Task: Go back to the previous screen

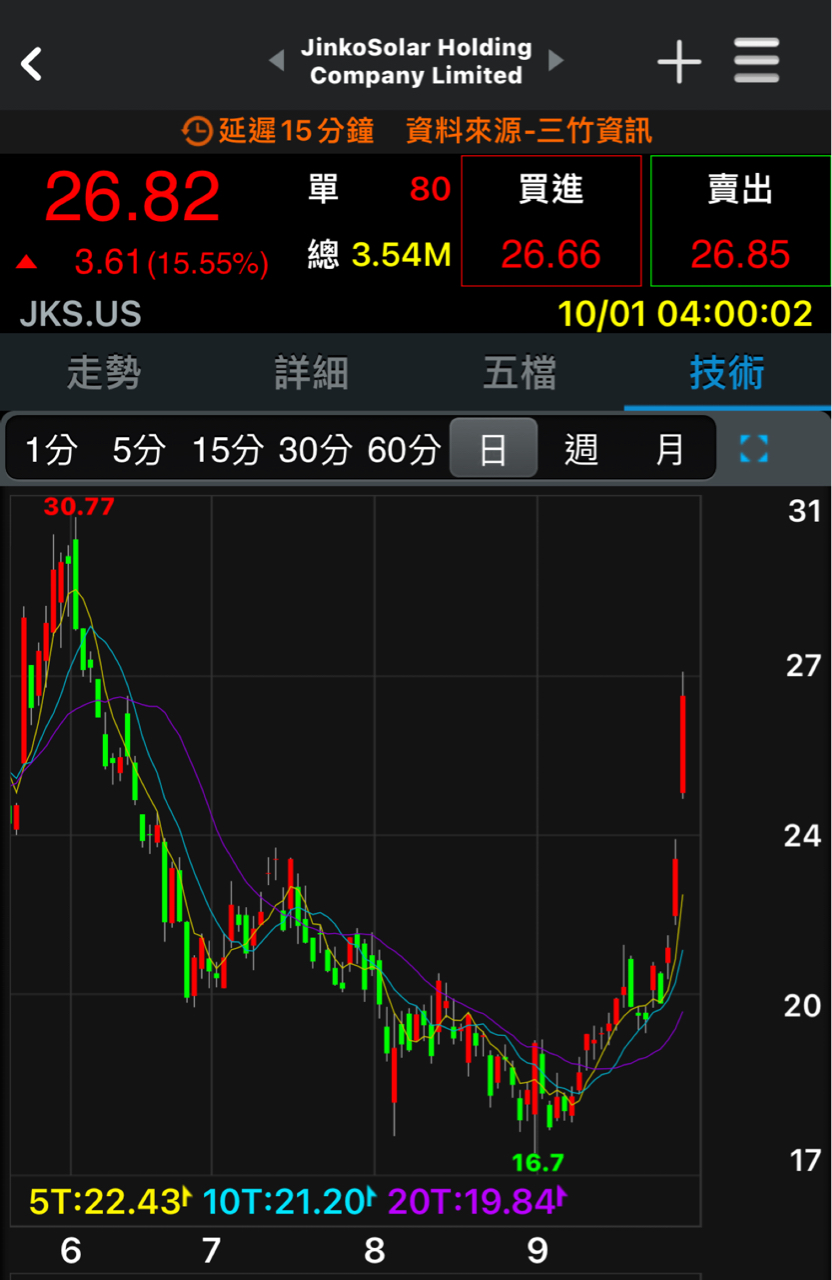Action: click(32, 64)
